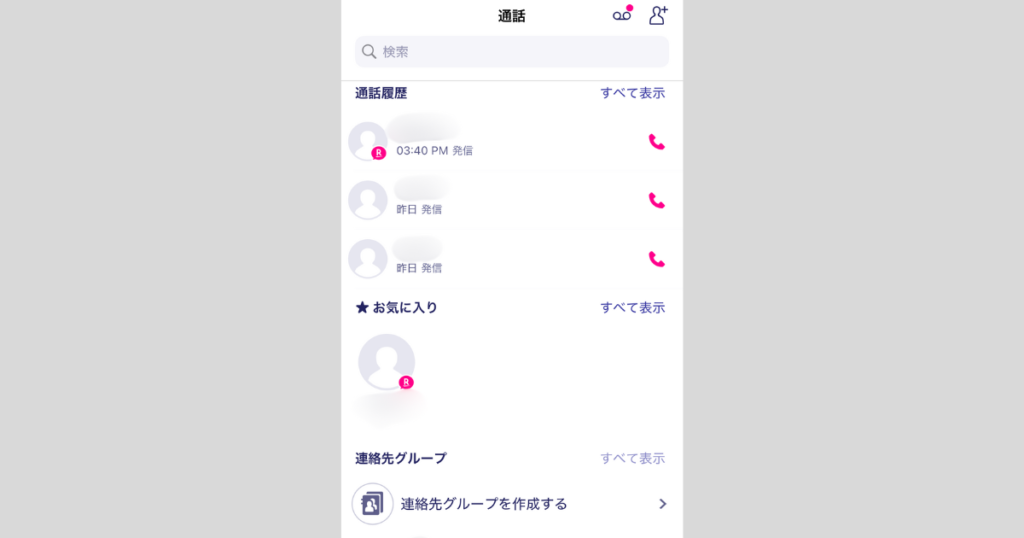This screenshot has width=1024, height=538.
Task: Open the 03:40 PM 発信 call record
Action: 480,141
